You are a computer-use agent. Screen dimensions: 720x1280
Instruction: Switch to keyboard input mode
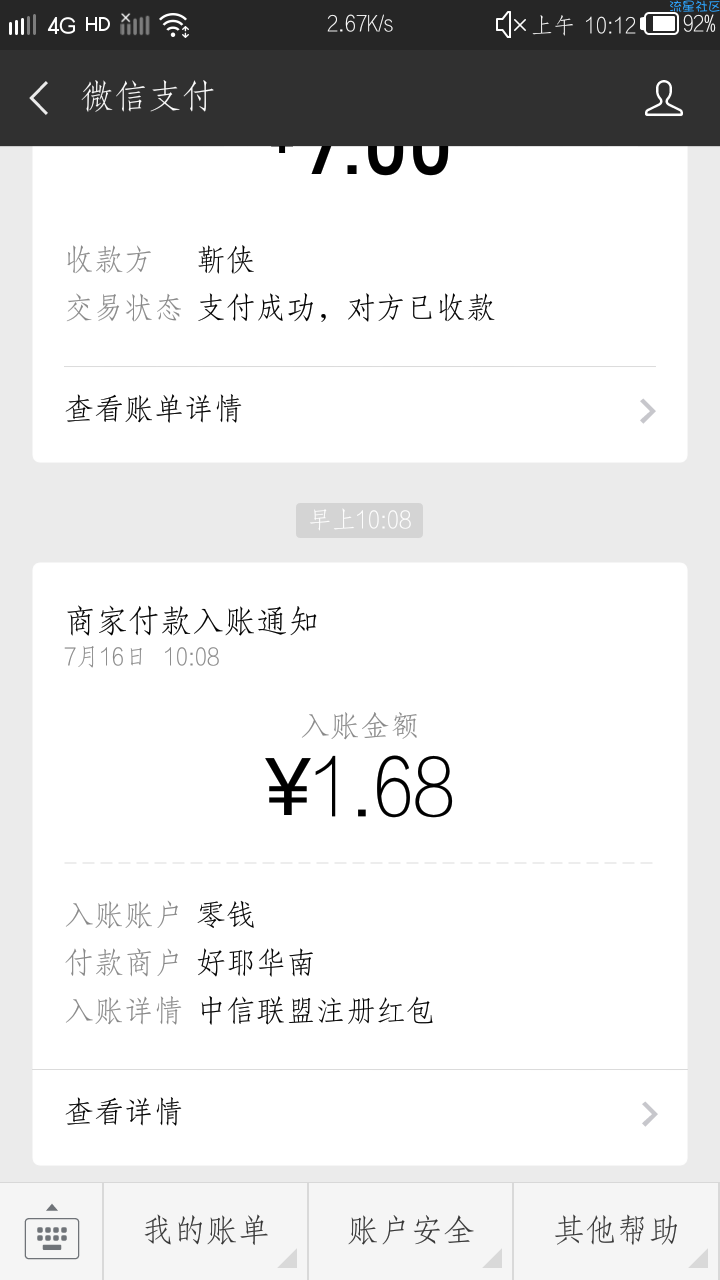click(51, 1232)
